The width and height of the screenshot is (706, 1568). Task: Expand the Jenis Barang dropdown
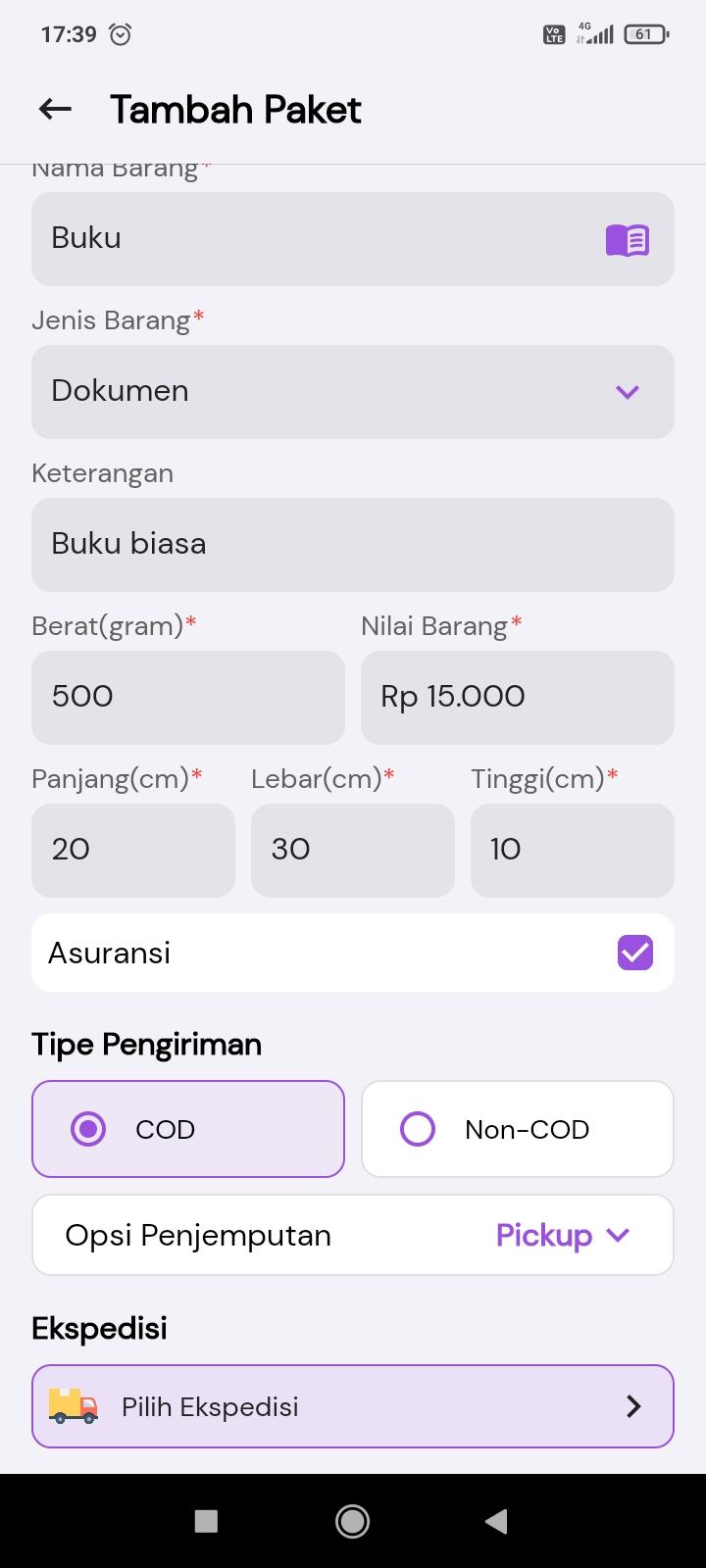click(x=353, y=392)
